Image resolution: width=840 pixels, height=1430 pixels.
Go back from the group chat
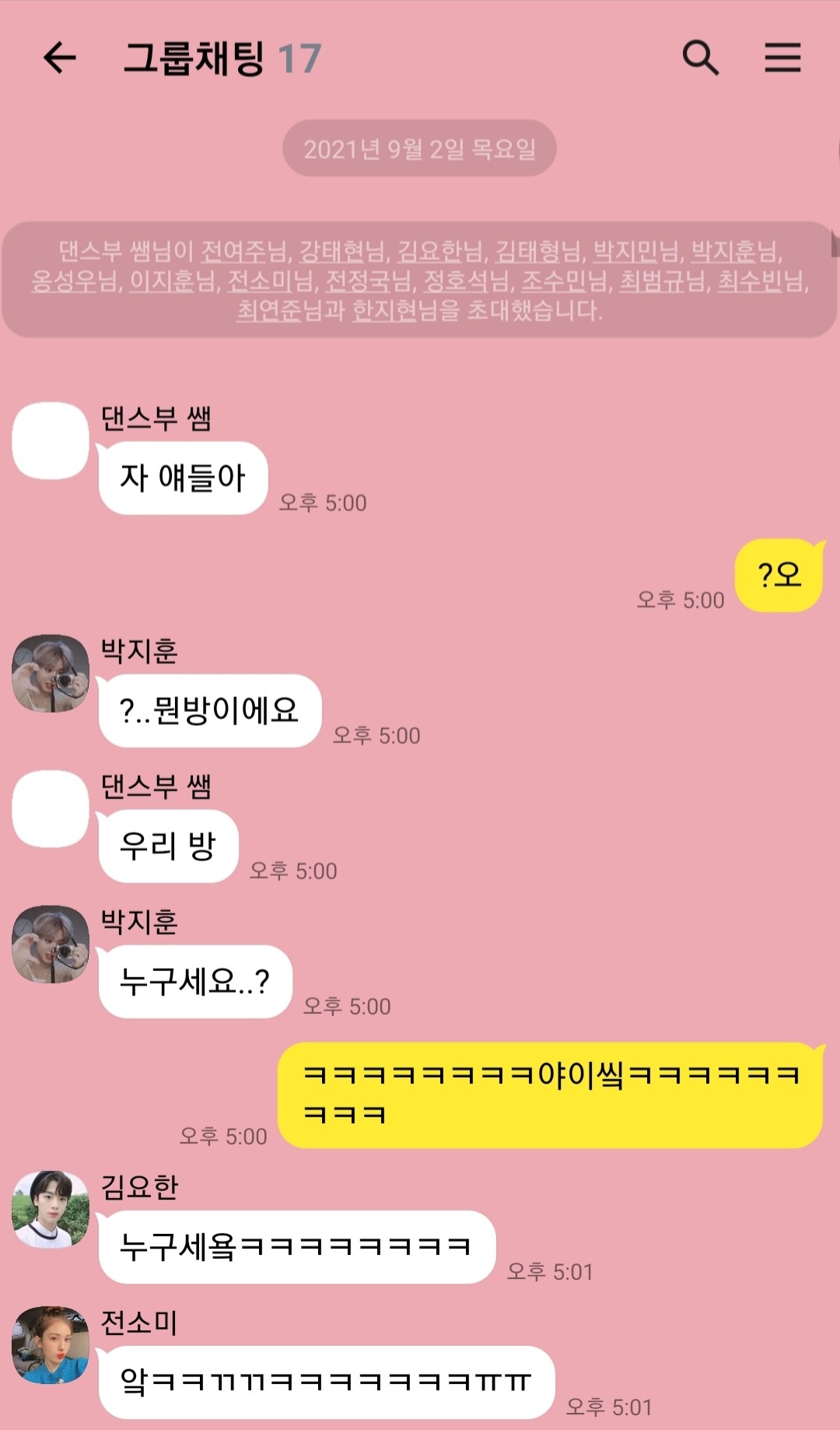pyautogui.click(x=60, y=58)
